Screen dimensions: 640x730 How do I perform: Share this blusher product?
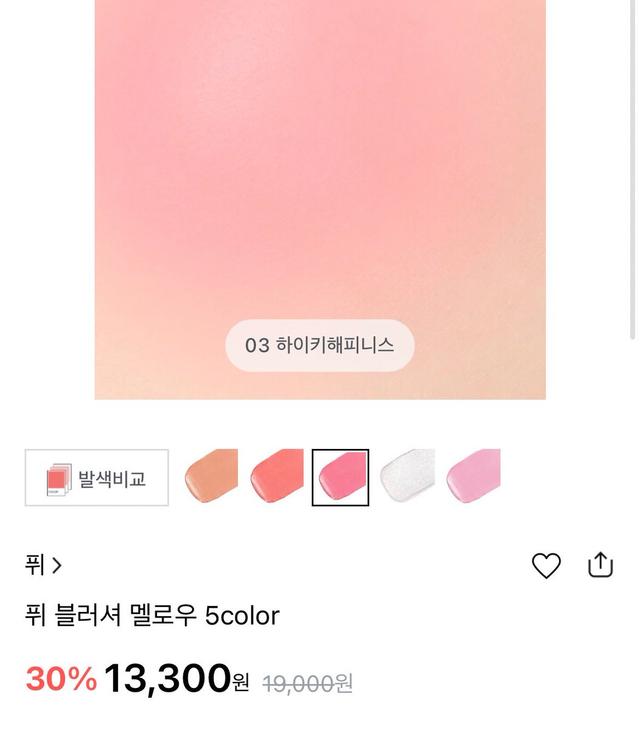tap(600, 564)
